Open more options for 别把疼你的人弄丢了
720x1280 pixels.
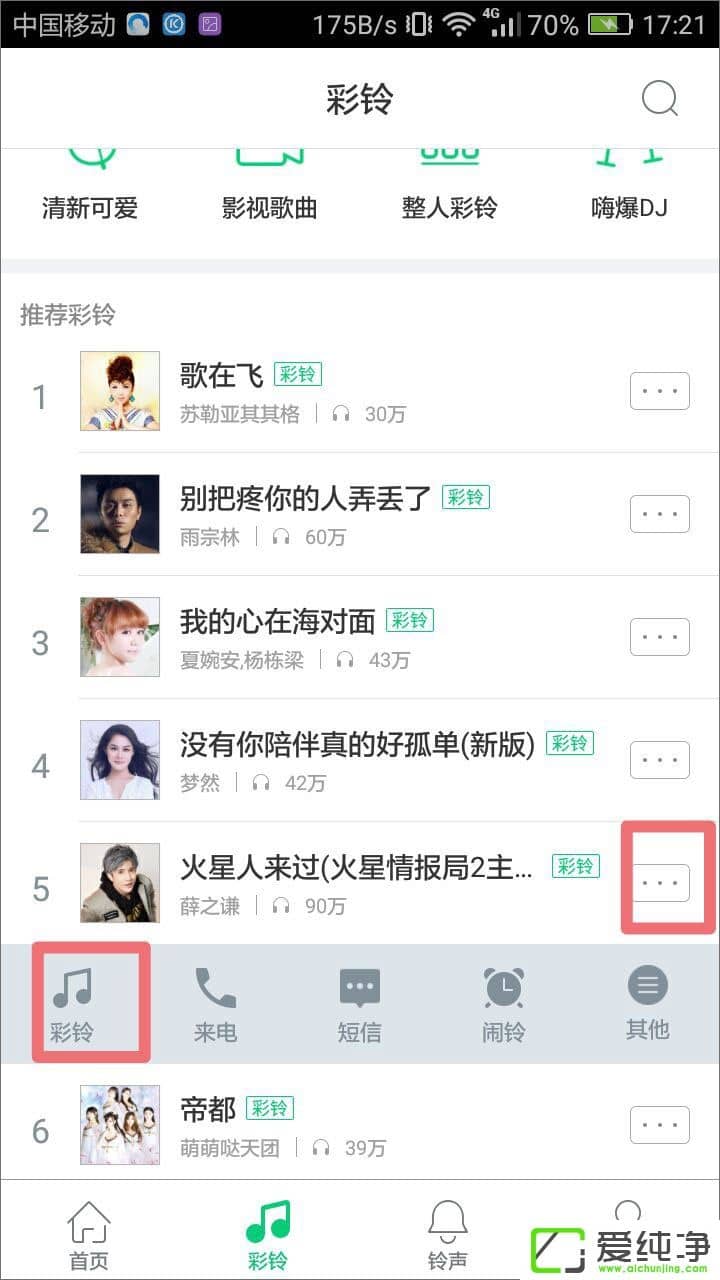point(659,514)
